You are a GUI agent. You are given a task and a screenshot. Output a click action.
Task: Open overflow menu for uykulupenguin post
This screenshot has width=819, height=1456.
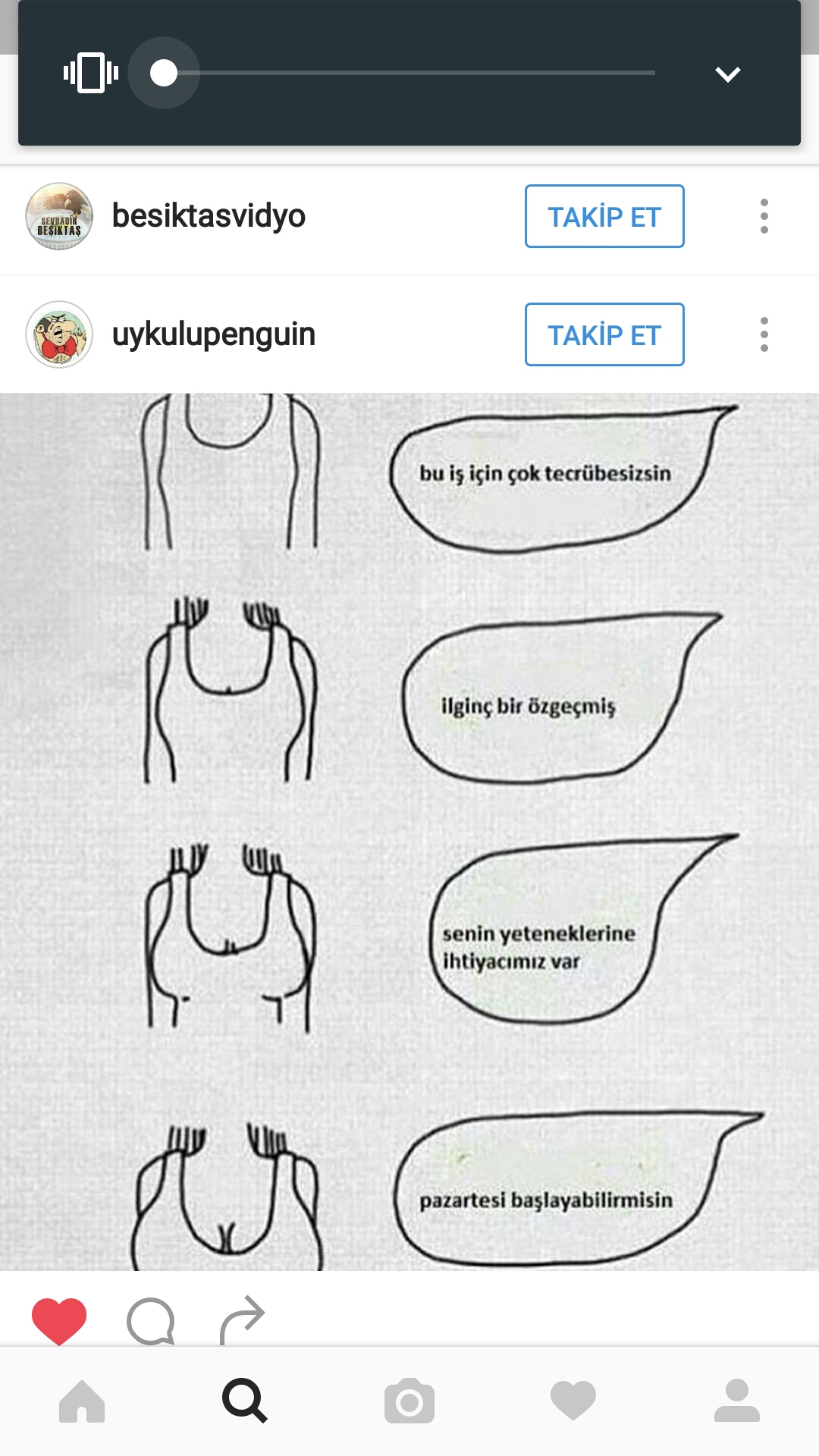tap(764, 334)
